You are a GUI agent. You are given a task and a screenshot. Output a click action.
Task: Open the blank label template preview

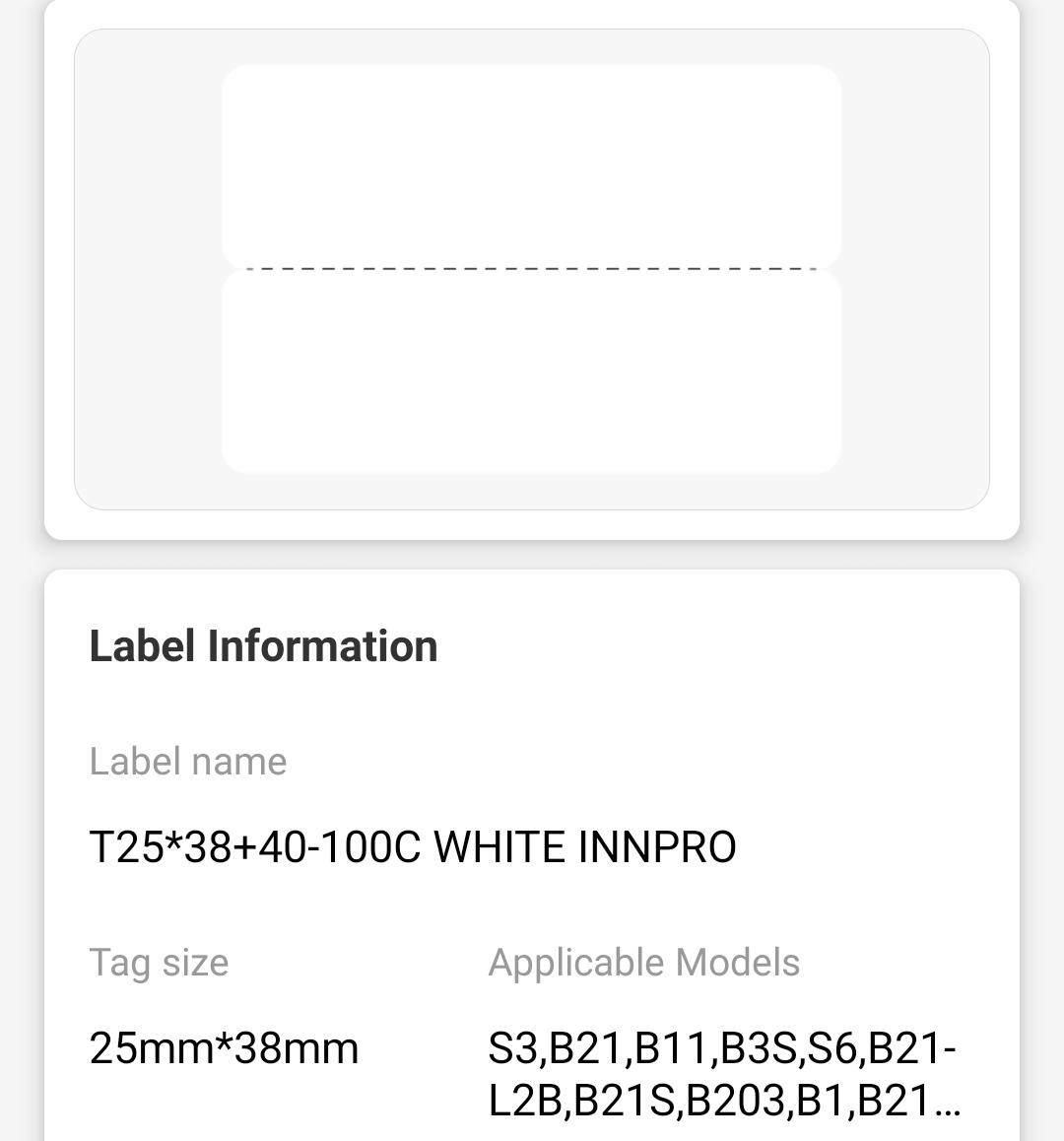point(531,269)
